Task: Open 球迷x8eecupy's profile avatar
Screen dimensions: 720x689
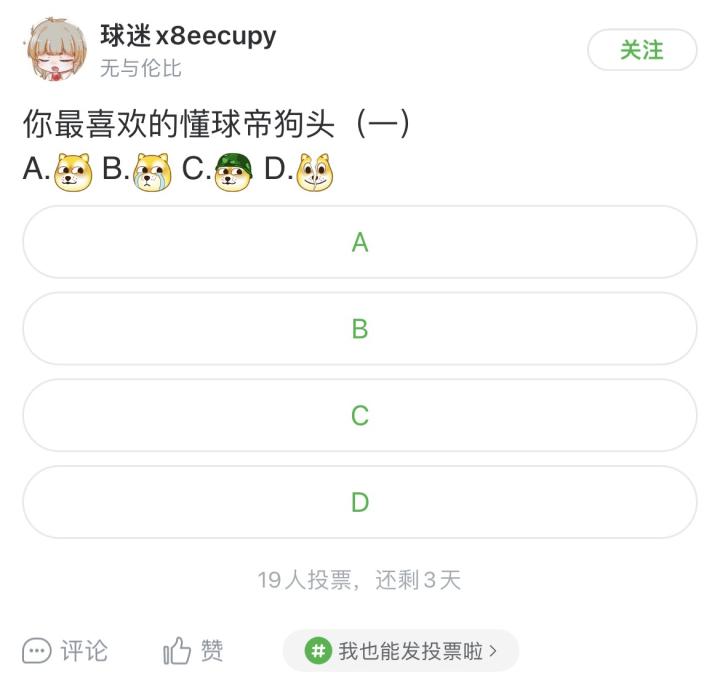Action: point(57,50)
